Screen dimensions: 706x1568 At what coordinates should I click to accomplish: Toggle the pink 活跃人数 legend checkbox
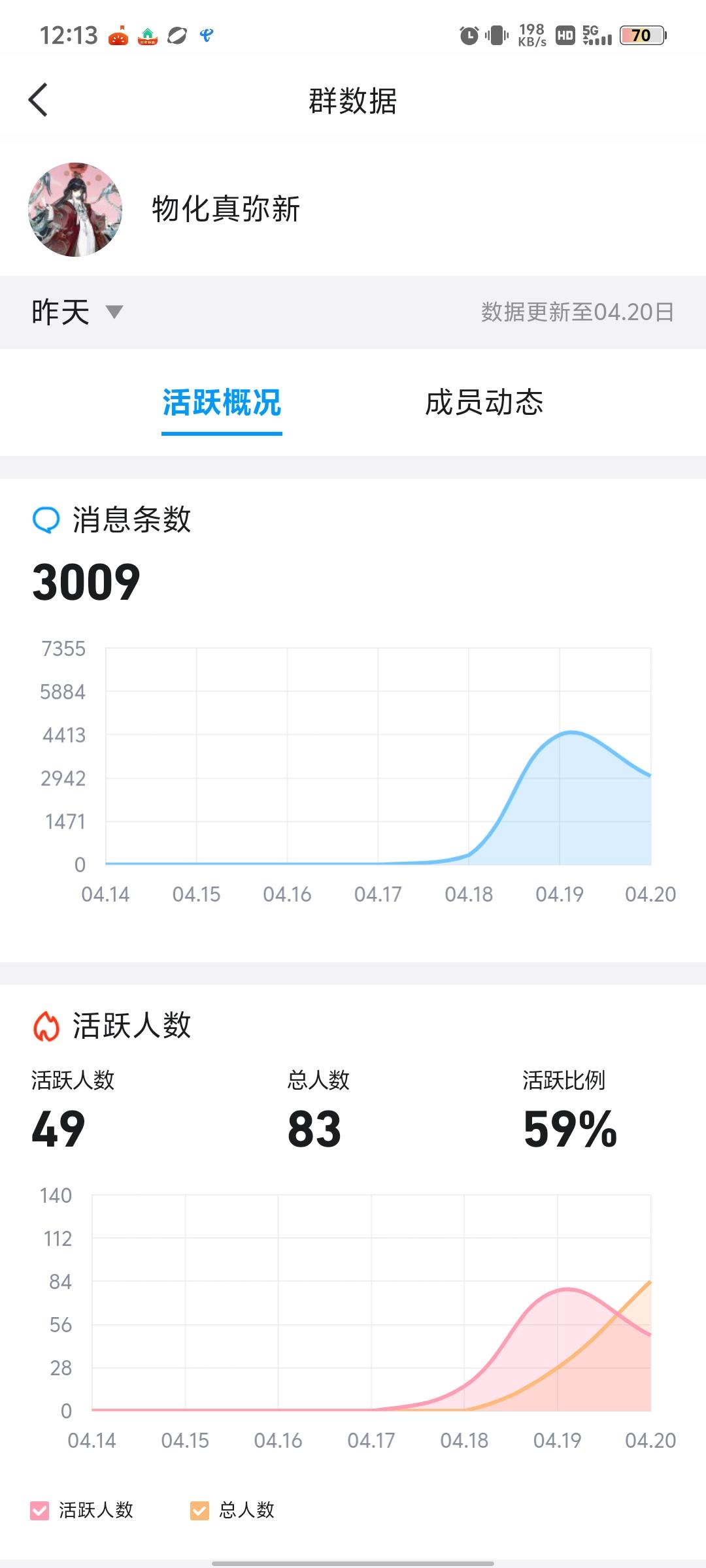pyautogui.click(x=39, y=1511)
